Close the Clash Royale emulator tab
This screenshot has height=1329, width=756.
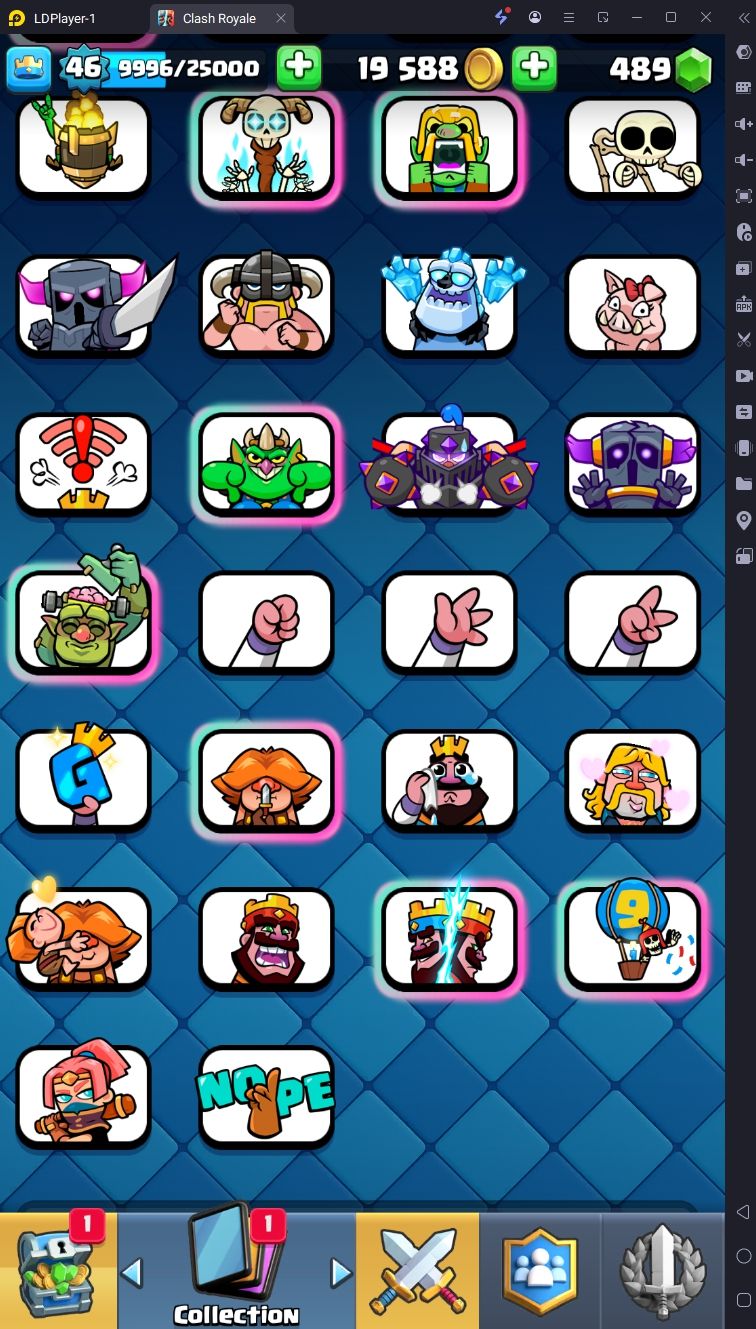[281, 18]
